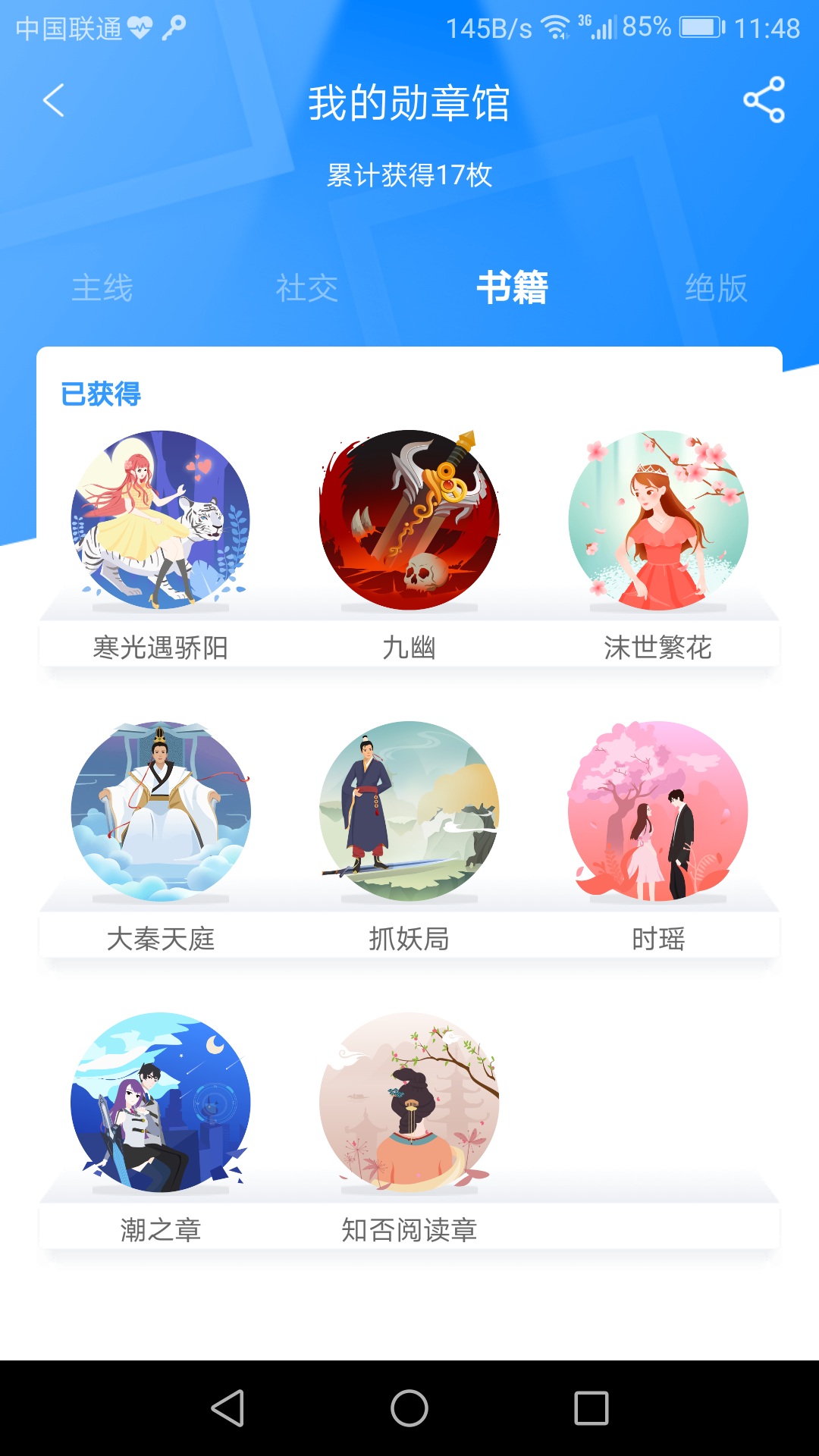The image size is (819, 1456).
Task: Share my medal hall
Action: [764, 100]
